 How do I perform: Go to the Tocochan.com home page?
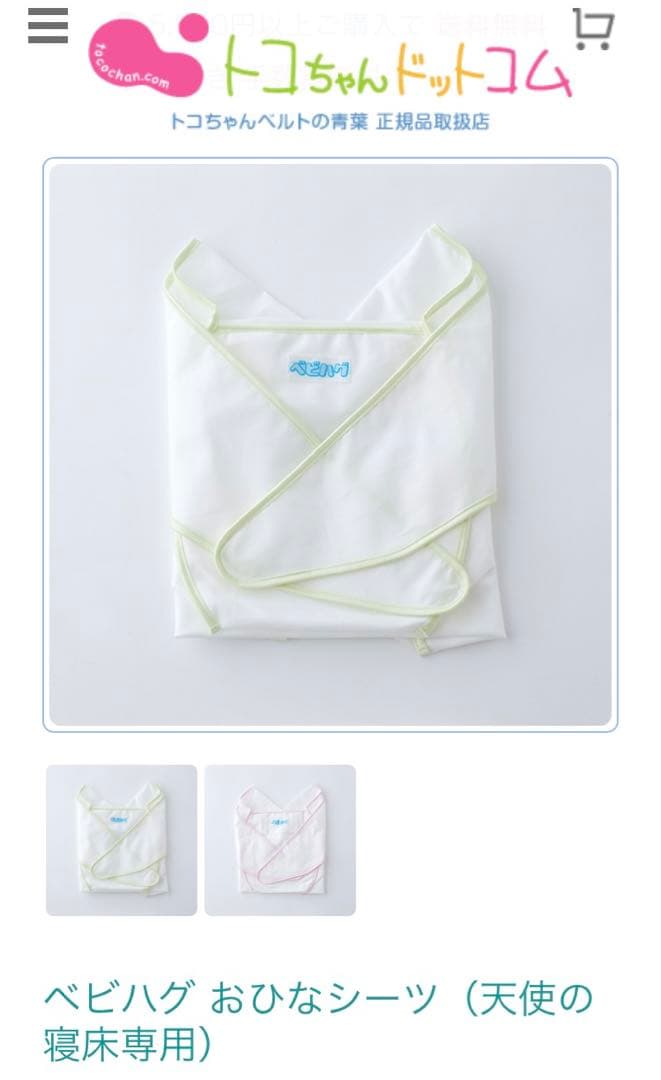[330, 66]
